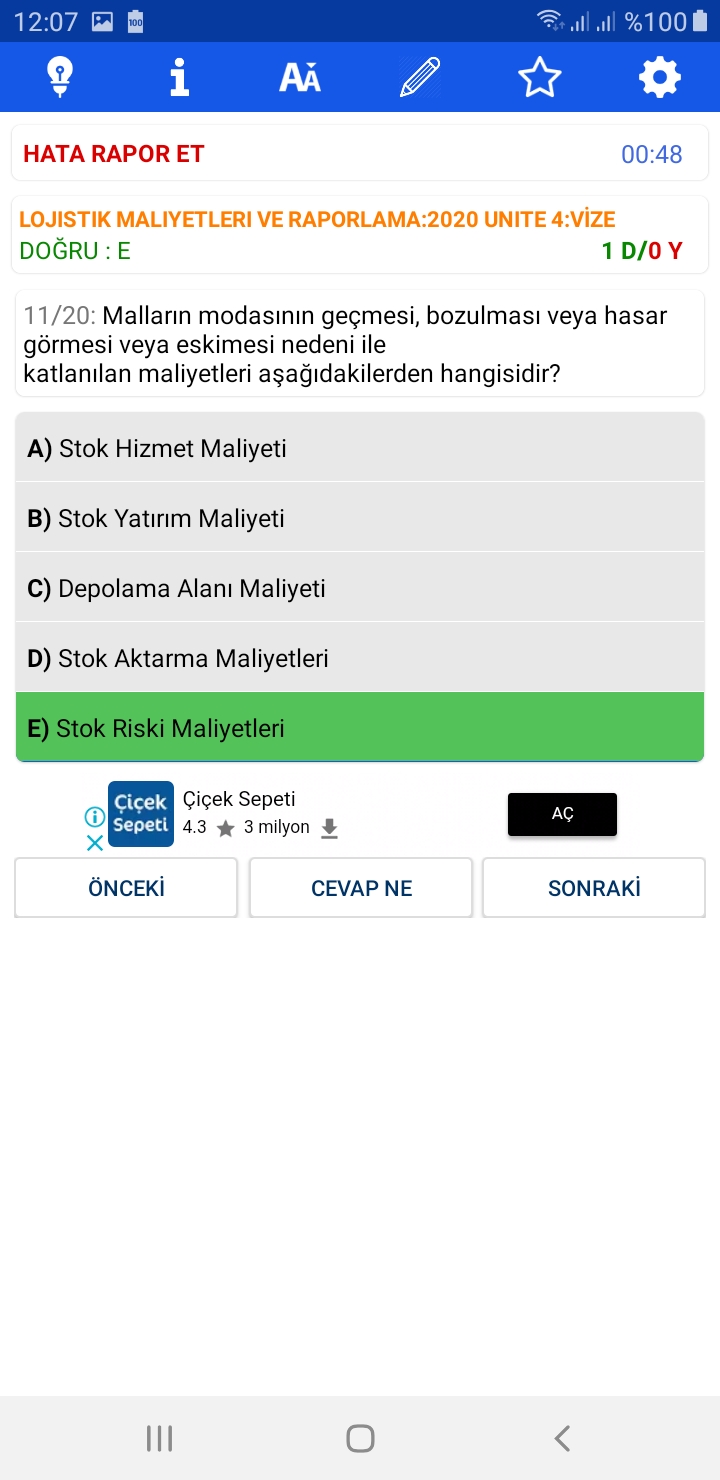Viewport: 720px width, 1480px height.
Task: Open the pencil note tool
Action: pyautogui.click(x=420, y=77)
